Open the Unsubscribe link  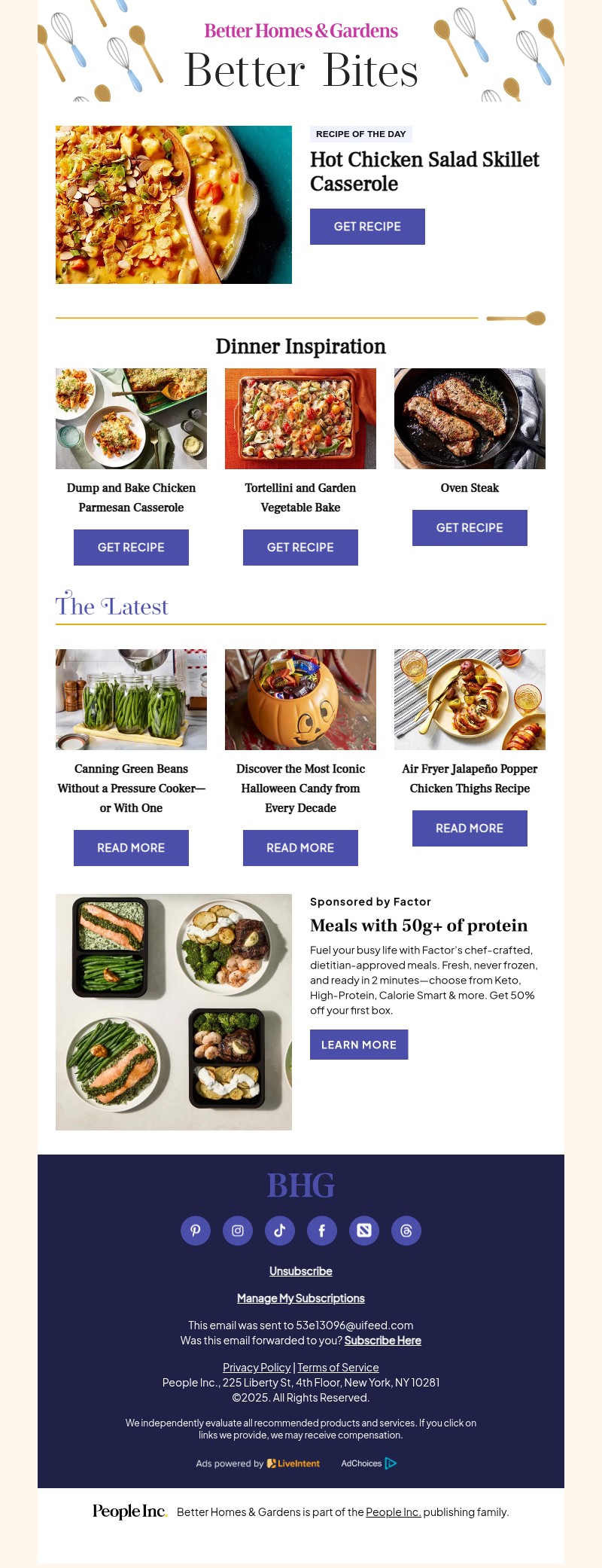point(301,1271)
